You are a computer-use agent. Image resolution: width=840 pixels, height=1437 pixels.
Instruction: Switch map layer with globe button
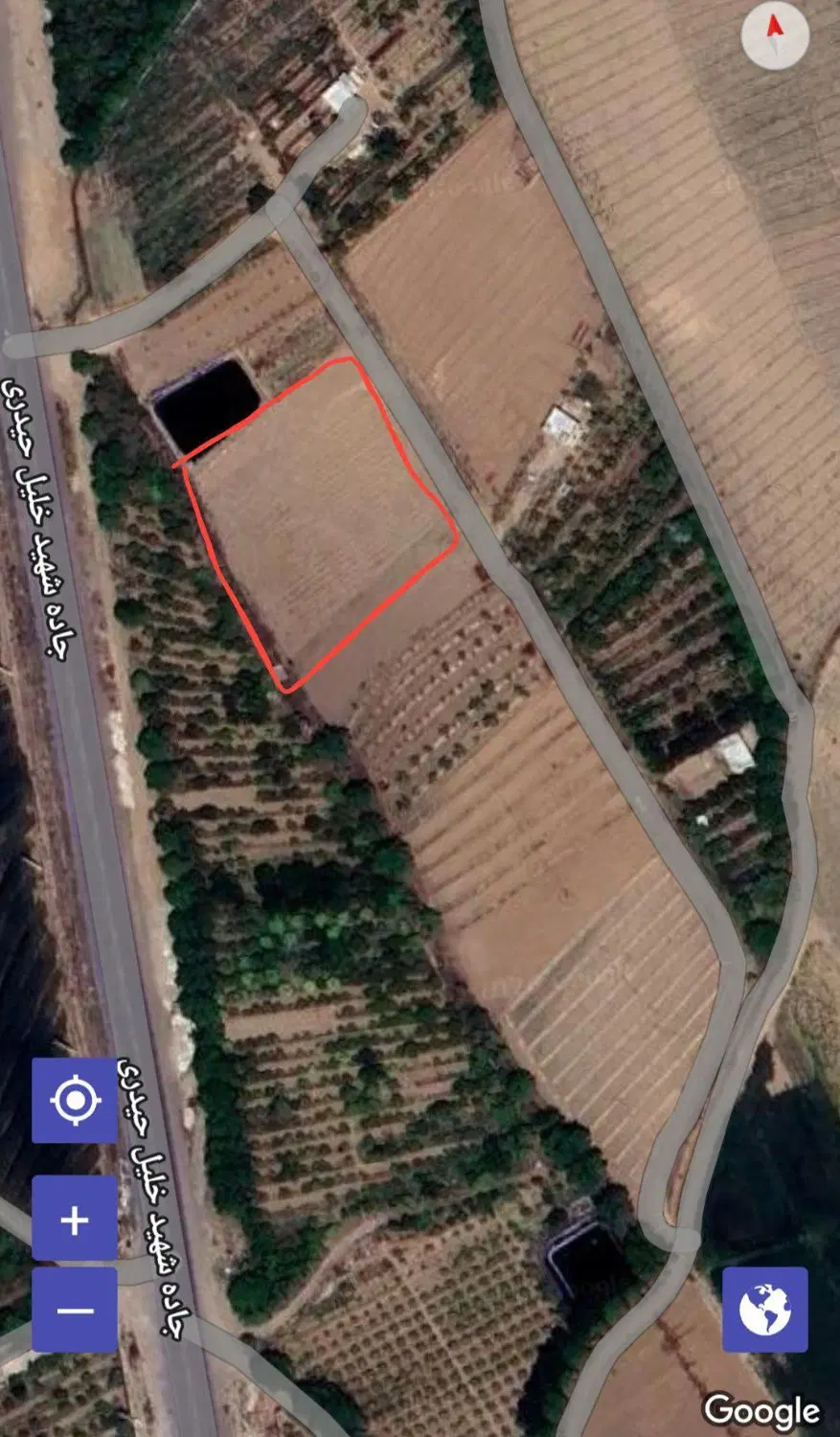(764, 1310)
